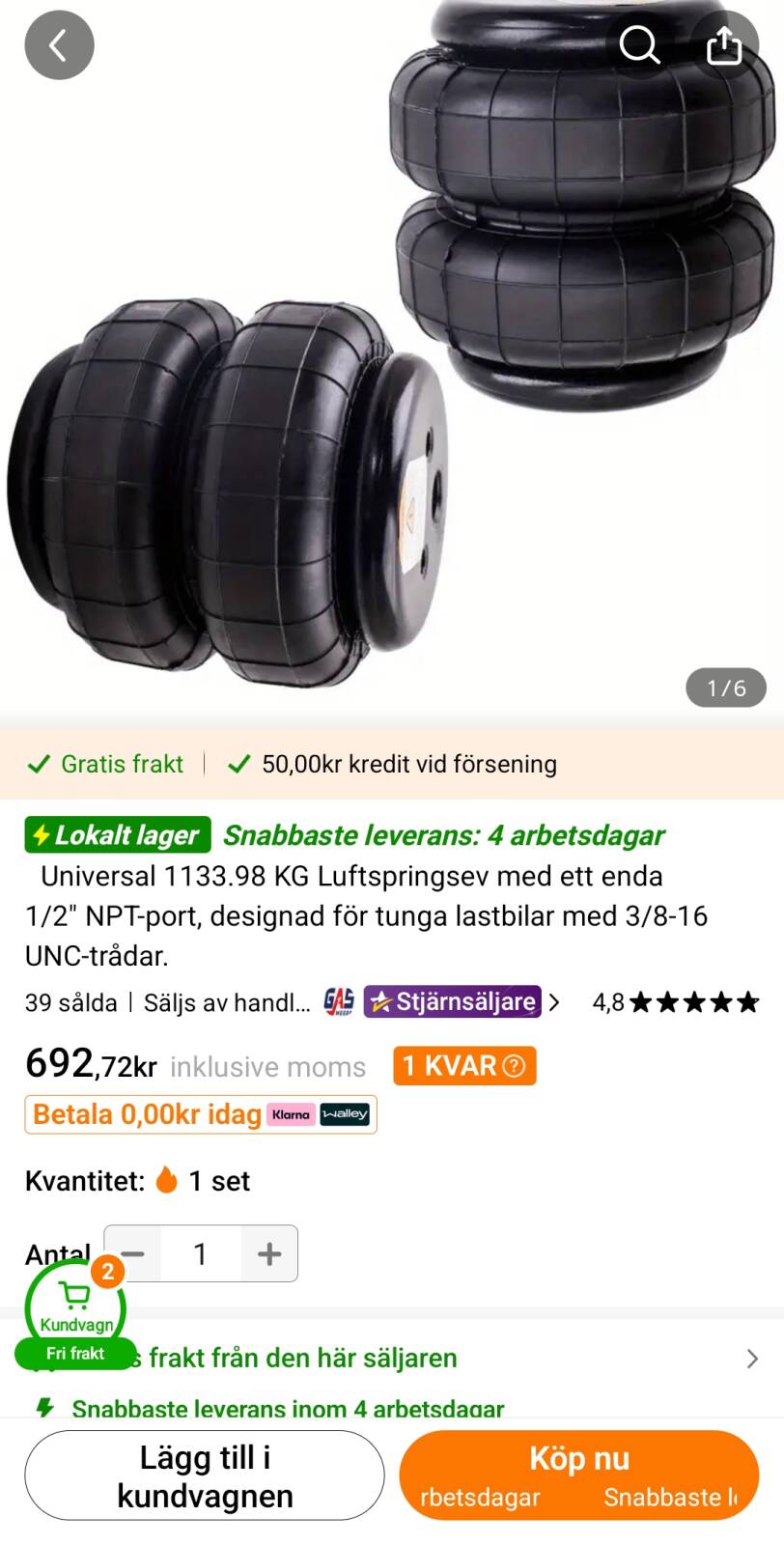This screenshot has width=784, height=1545.
Task: Add the item via Lägg till i kundvagnen
Action: 205,1475
